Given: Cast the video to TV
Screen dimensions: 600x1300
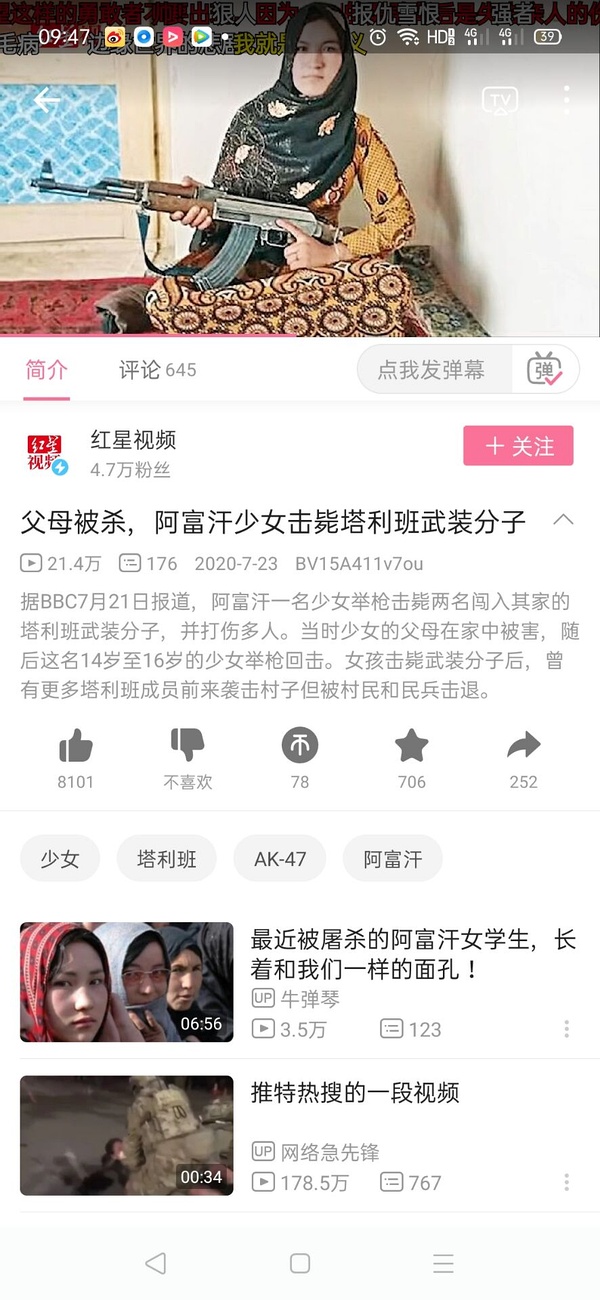Looking at the screenshot, I should point(500,100).
